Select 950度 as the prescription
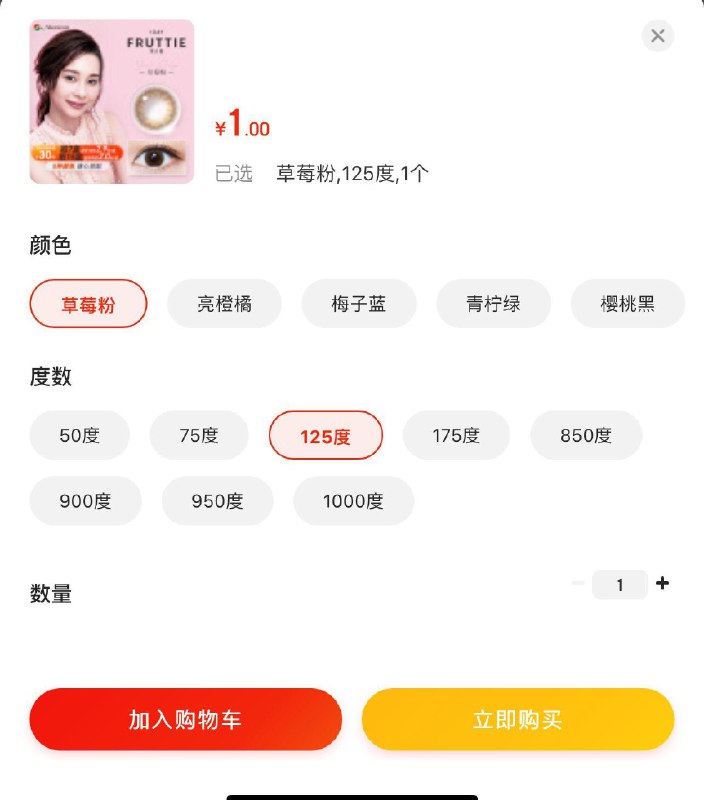 (x=217, y=501)
